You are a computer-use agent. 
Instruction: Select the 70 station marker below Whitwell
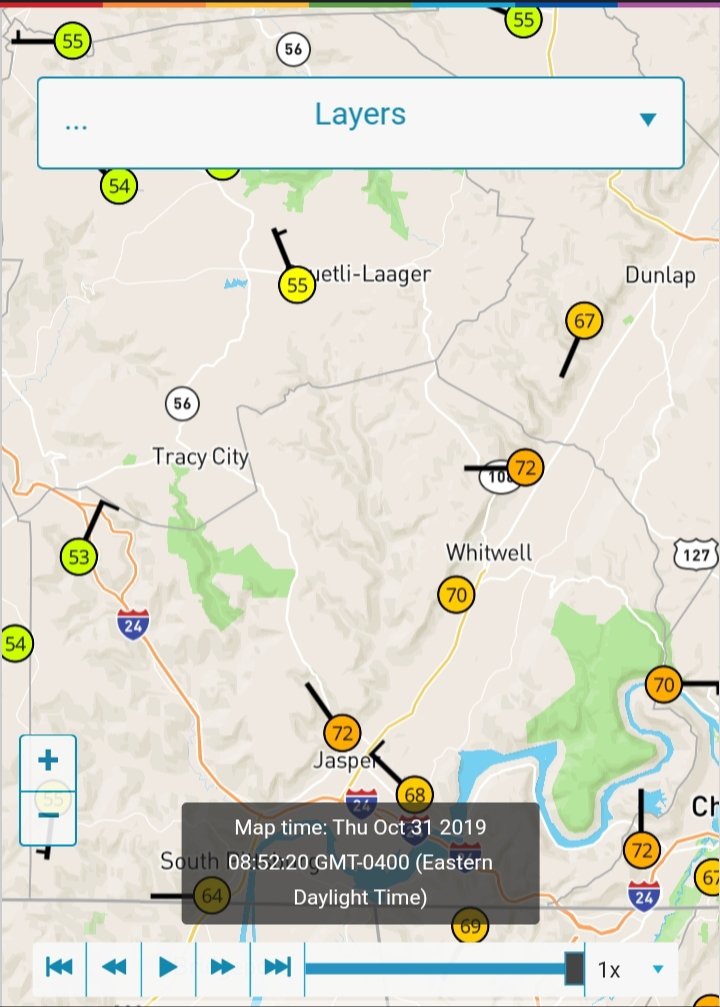click(456, 596)
